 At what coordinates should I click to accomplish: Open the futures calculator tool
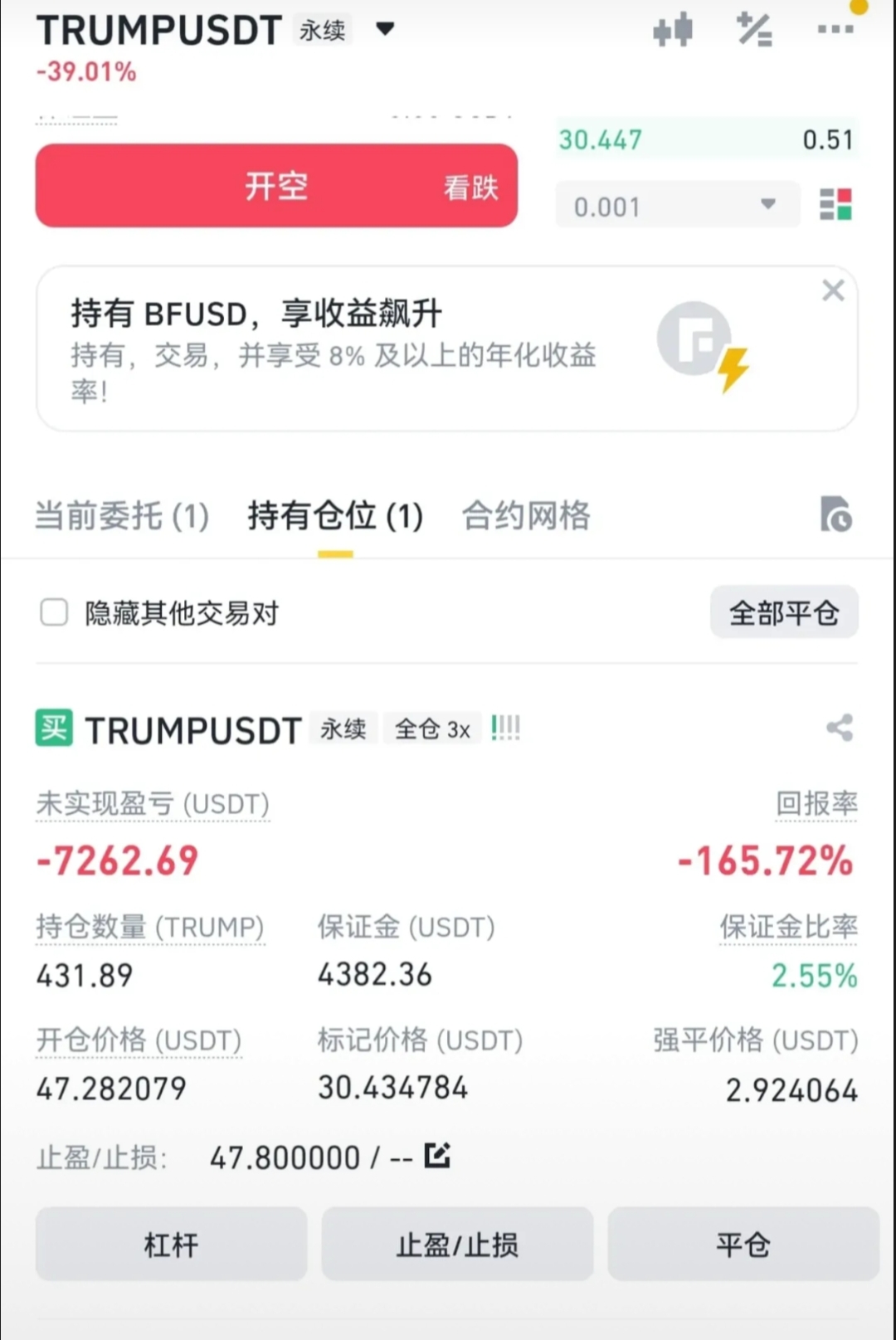tap(753, 29)
